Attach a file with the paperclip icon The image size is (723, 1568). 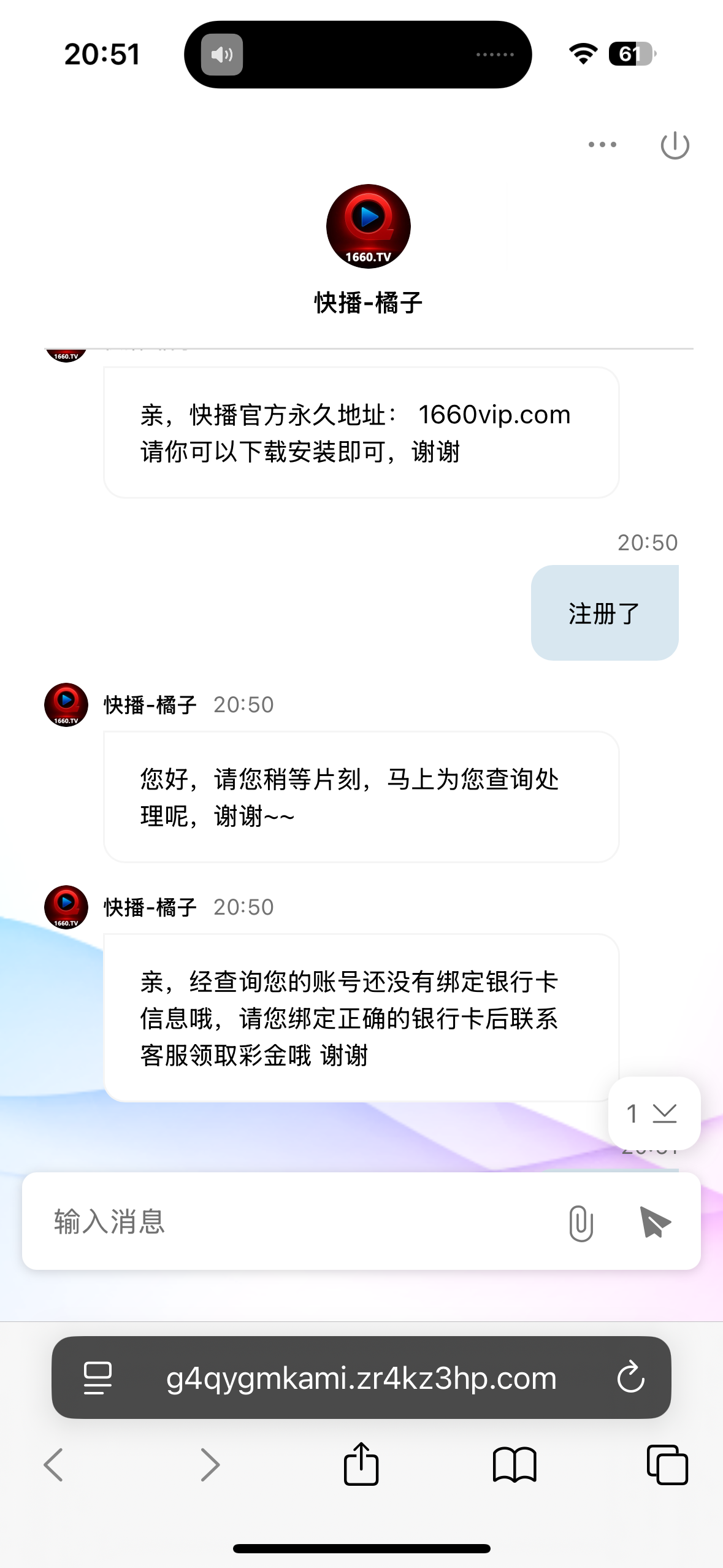[x=580, y=1223]
